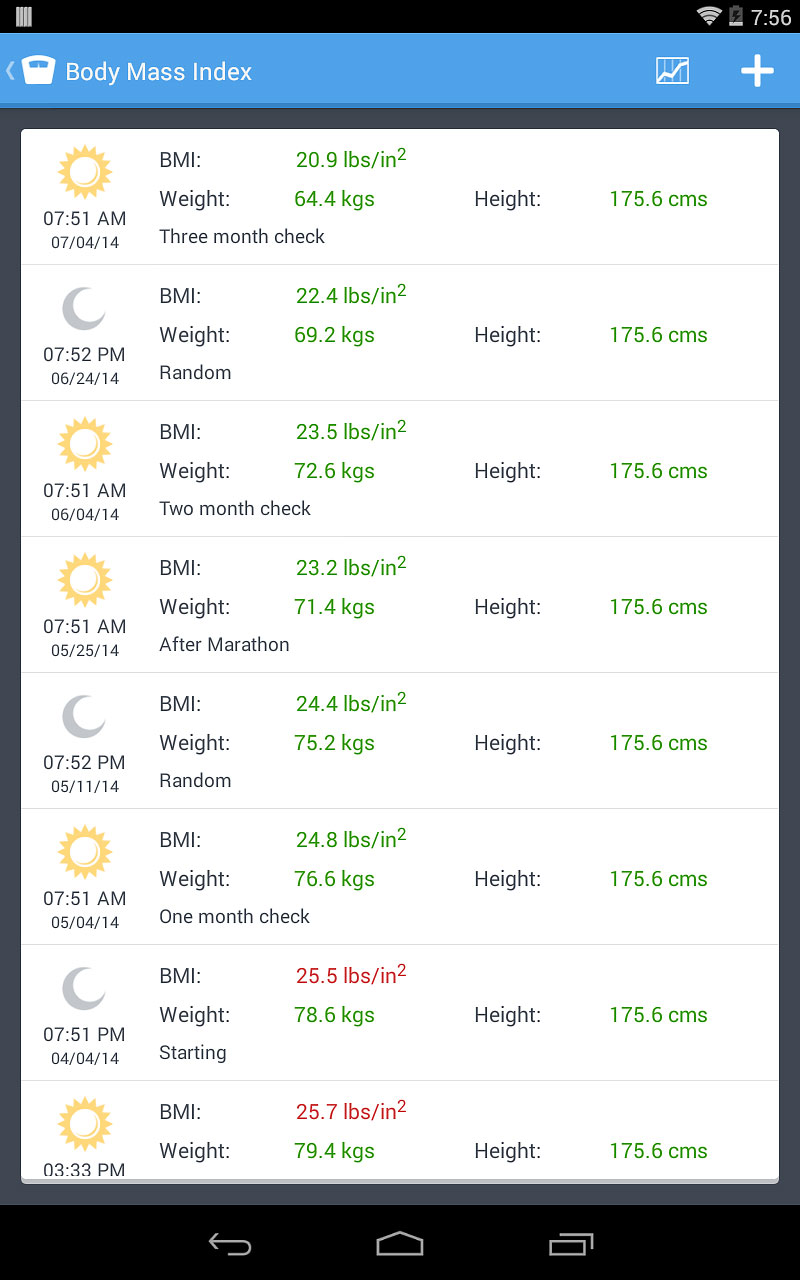Tap the sun icon for the Two month check
The image size is (800, 1280).
[x=84, y=442]
